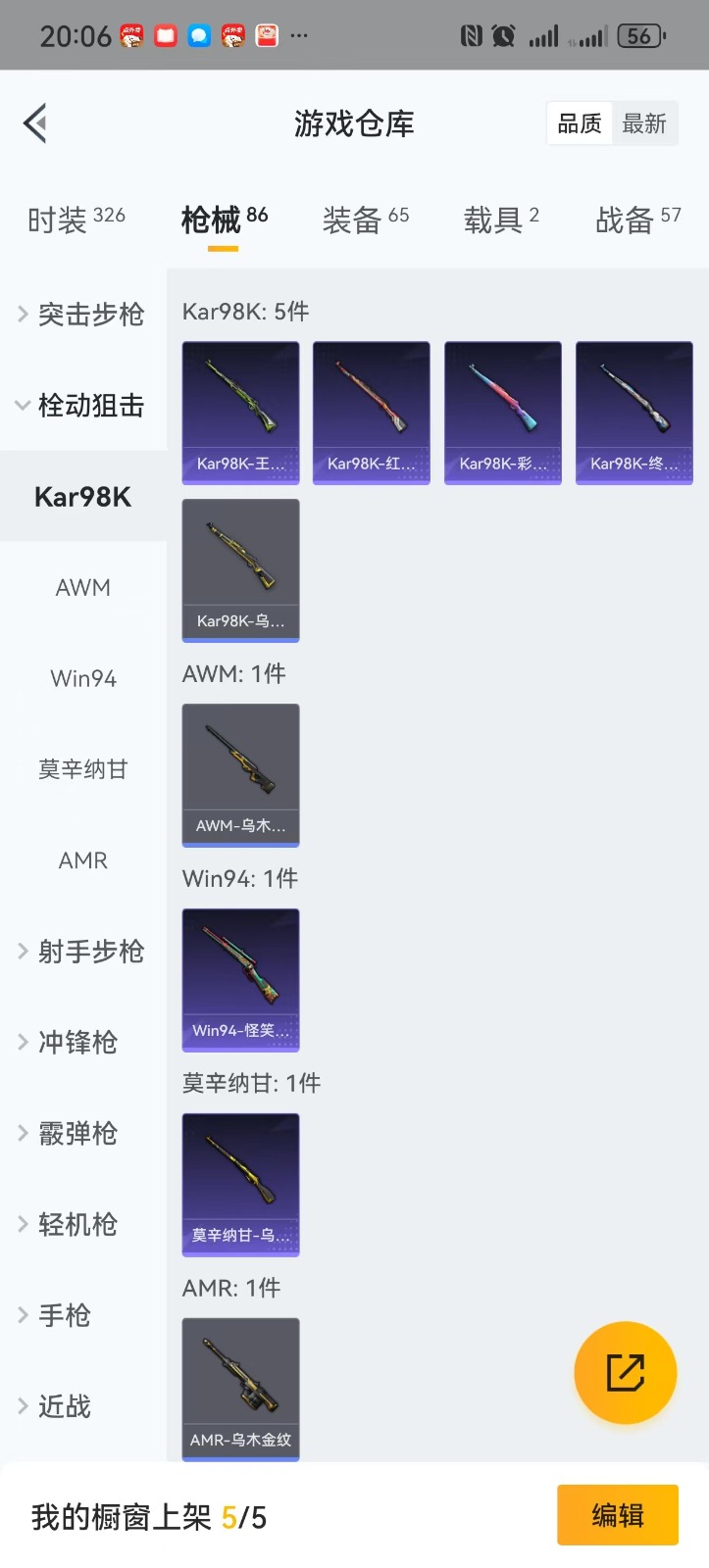The height and width of the screenshot is (1568, 709).
Task: Tap the orange share floating button
Action: pyautogui.click(x=625, y=1372)
